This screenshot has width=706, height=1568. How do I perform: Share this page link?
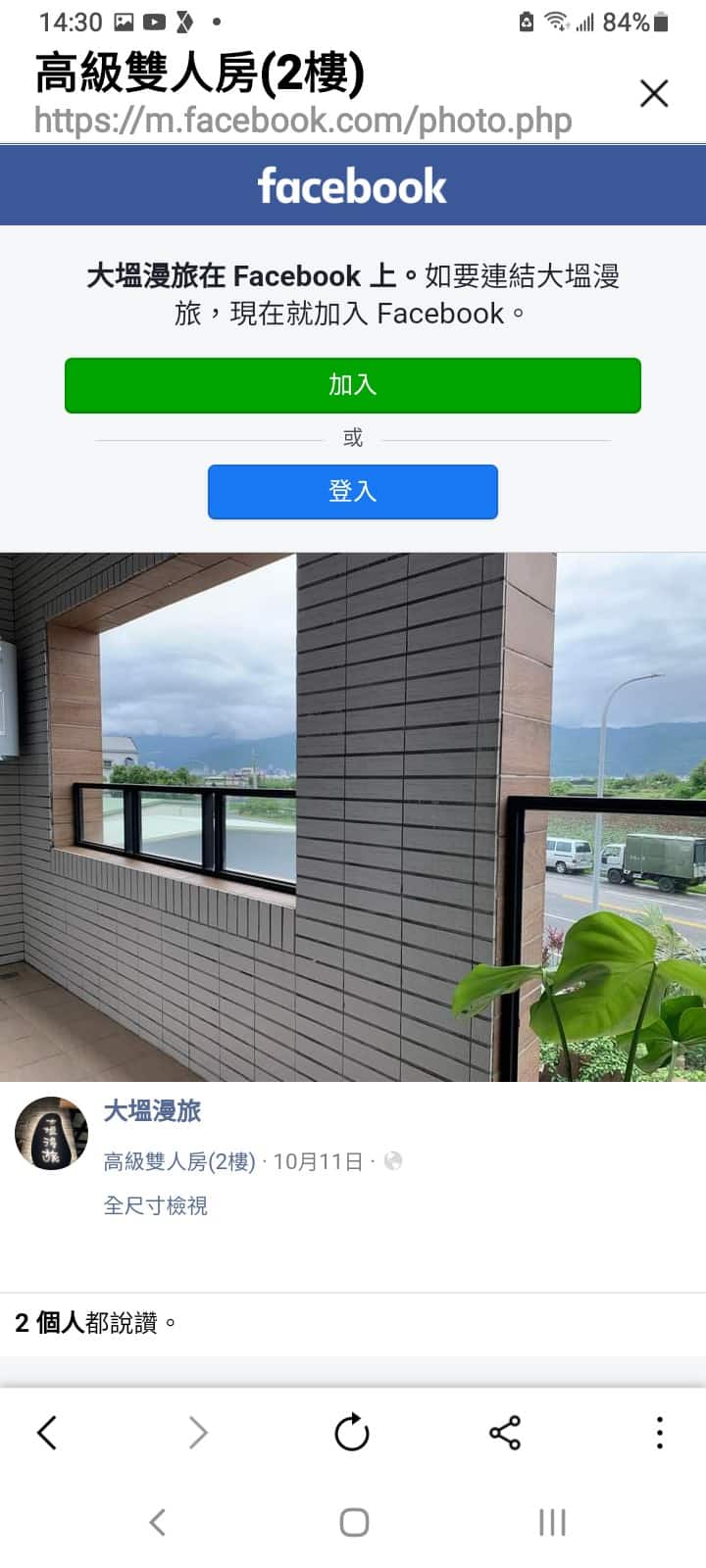505,1433
